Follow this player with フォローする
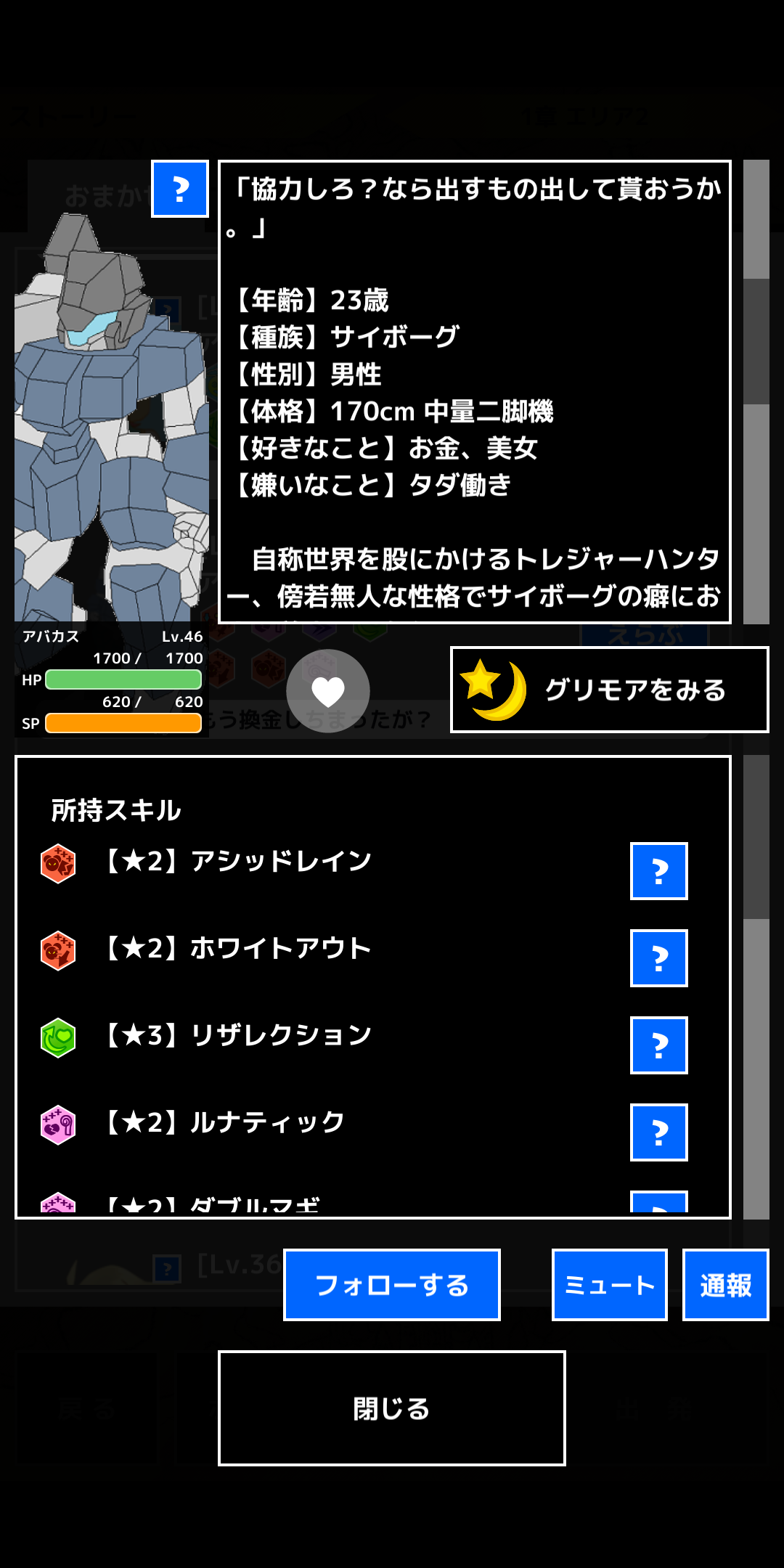784x1568 pixels. pos(392,1285)
